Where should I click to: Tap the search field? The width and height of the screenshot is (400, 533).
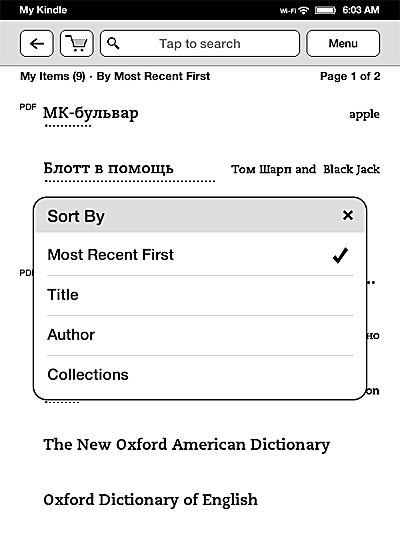[x=200, y=44]
